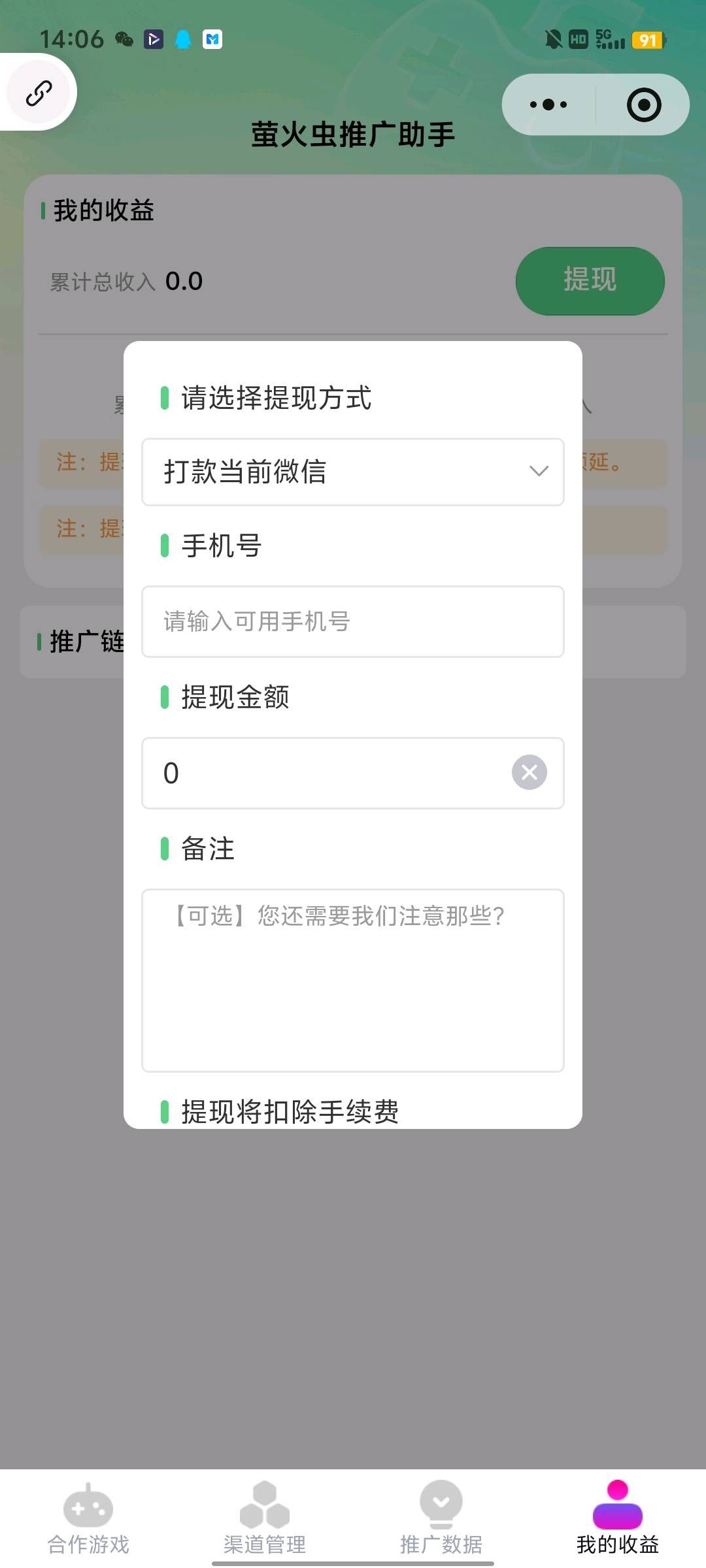Tap the 请输入可用手机号 input field
This screenshot has height=1568, width=706.
pos(353,621)
